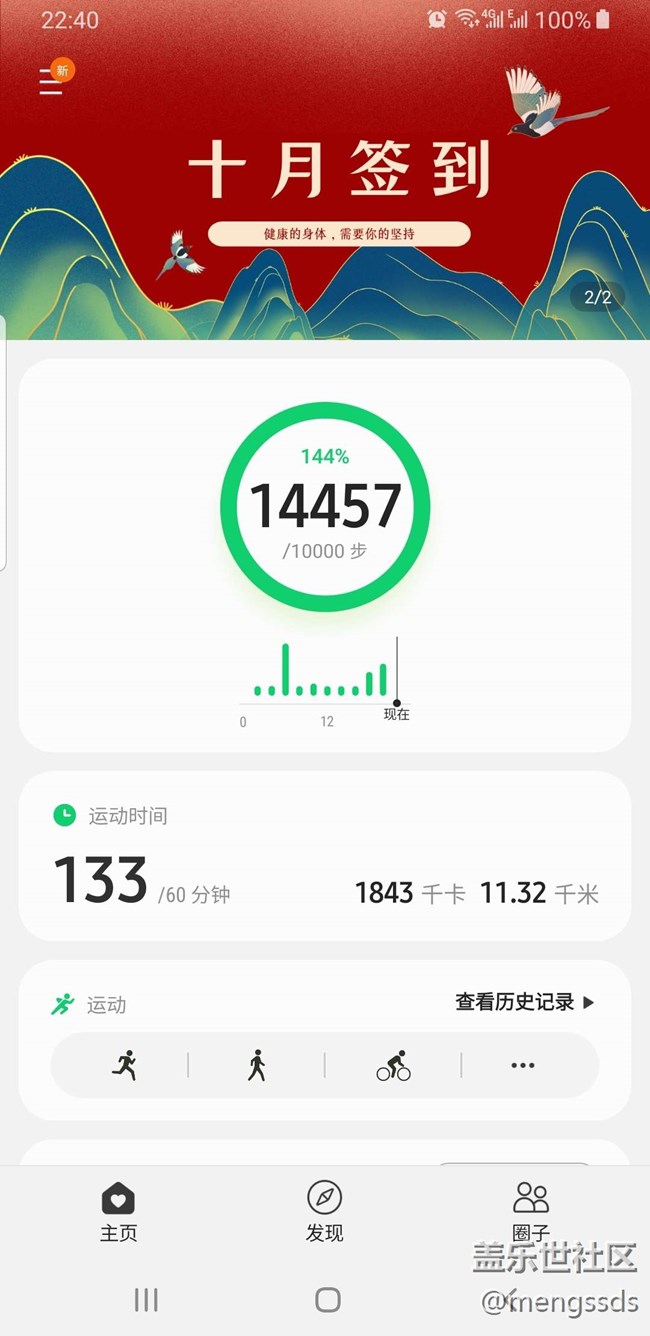Start a cycling workout
Image resolution: width=650 pixels, height=1336 pixels.
tap(393, 1066)
